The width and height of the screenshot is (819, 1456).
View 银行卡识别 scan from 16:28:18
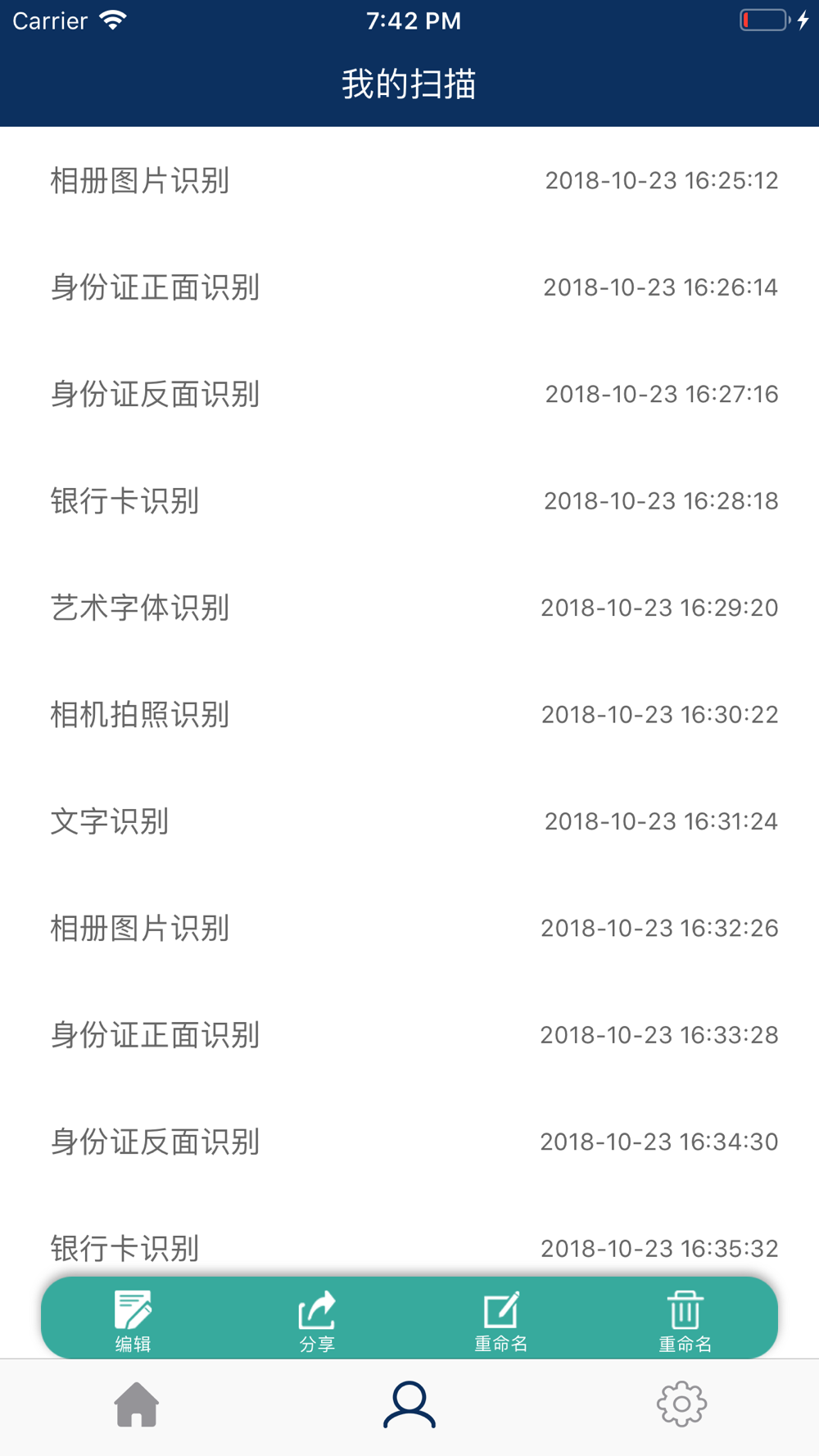409,501
